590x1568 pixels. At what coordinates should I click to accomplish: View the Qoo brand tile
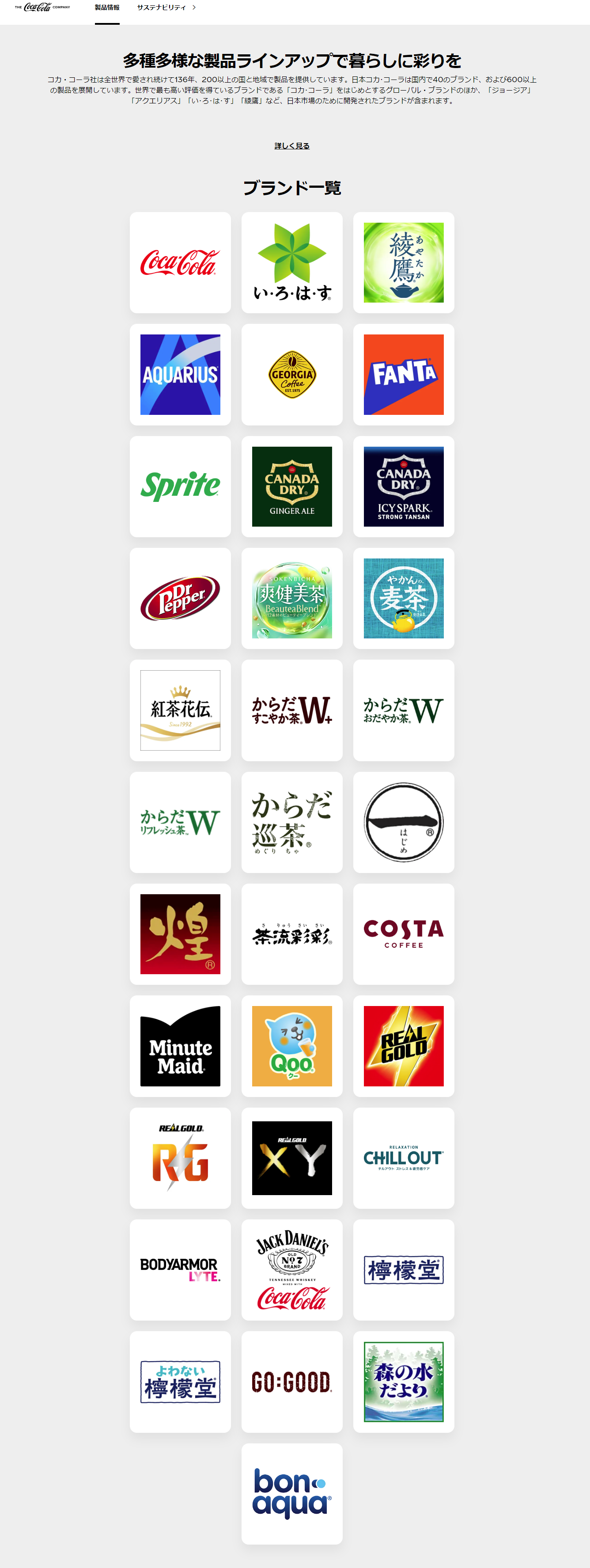click(292, 1046)
